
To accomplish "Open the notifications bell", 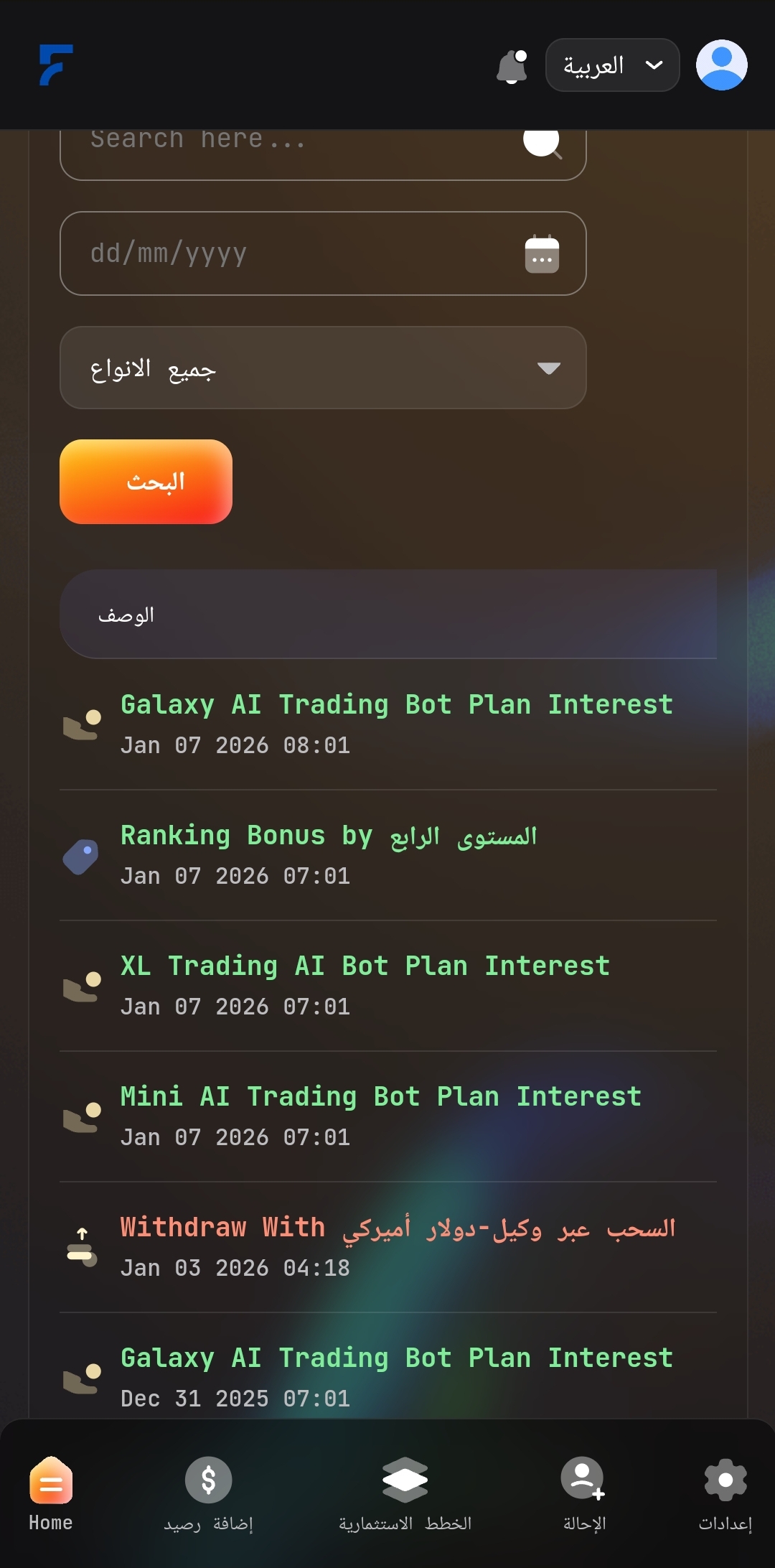I will 512,66.
